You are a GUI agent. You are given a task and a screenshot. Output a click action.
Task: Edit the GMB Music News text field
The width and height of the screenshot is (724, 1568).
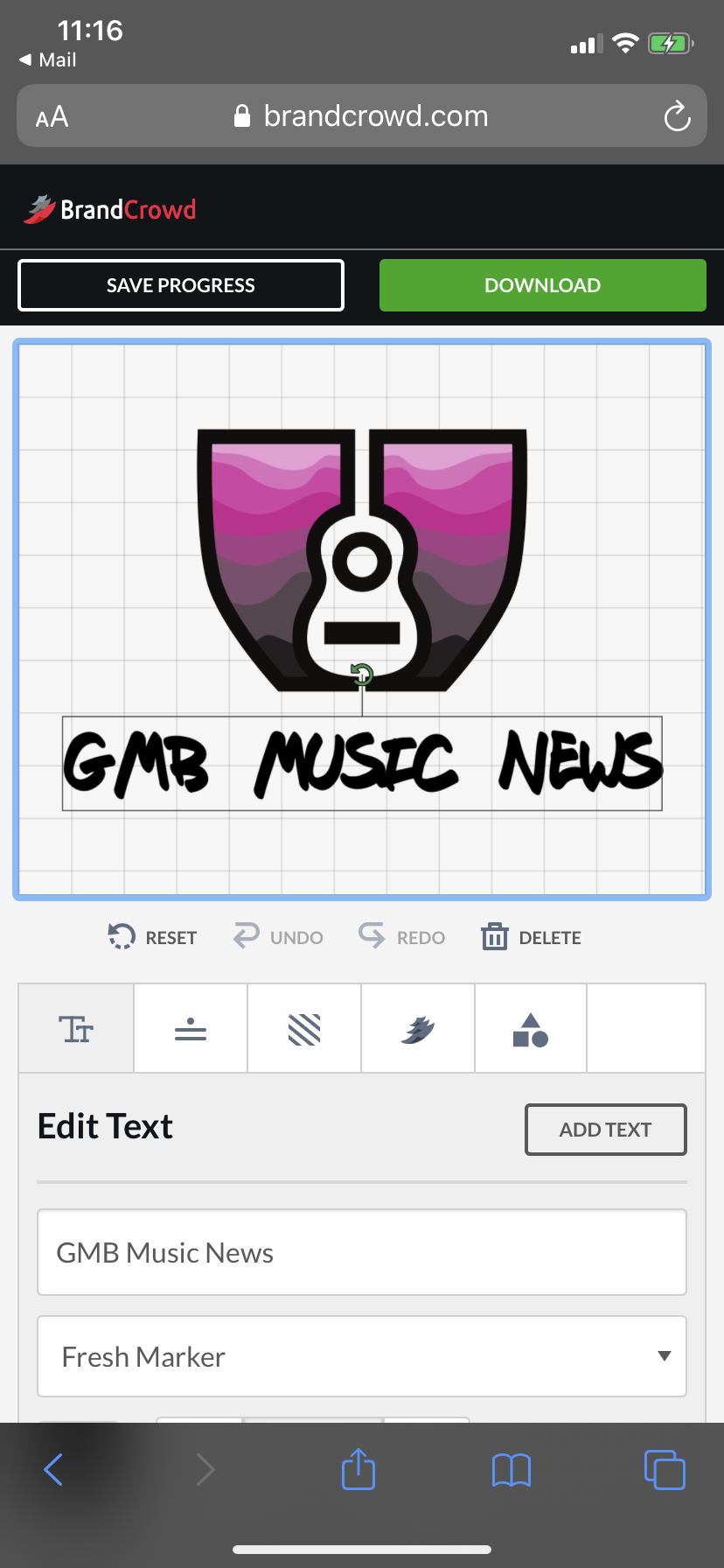point(362,1252)
